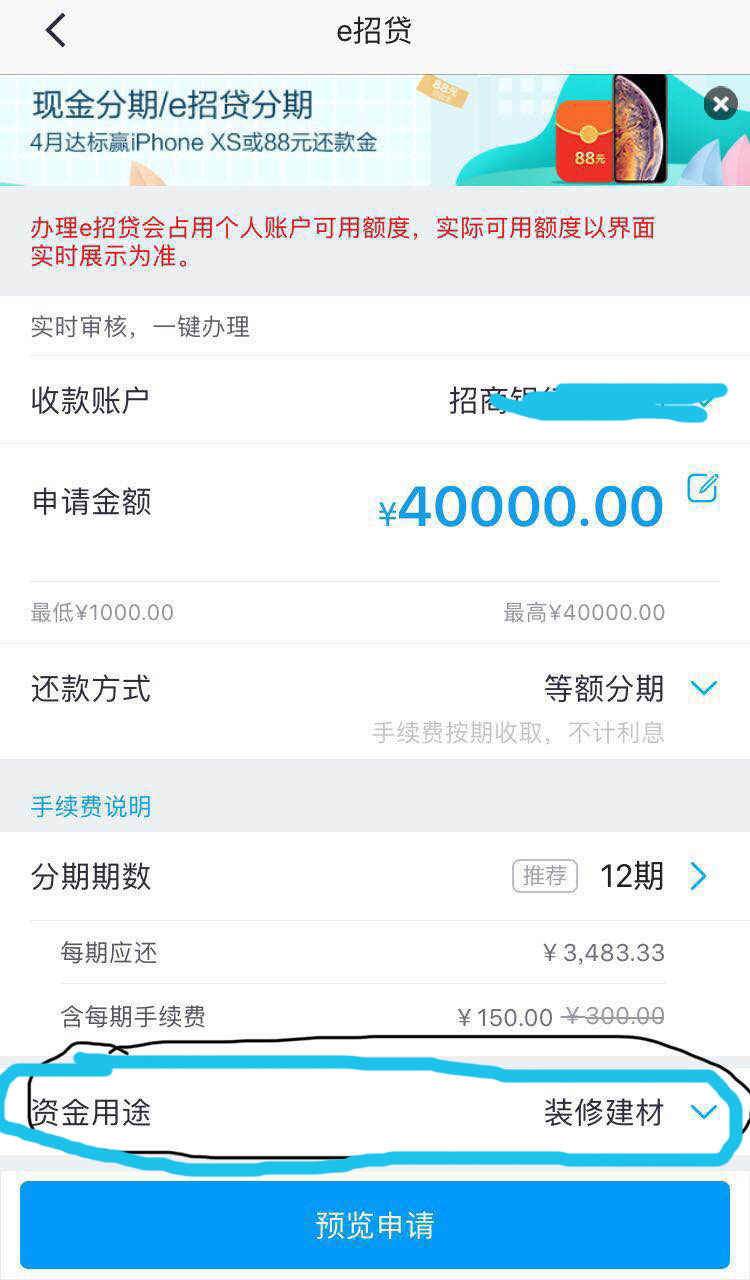Select 资金用途 from the dropdown
Screen dimensions: 750x1280
(x=375, y=1112)
